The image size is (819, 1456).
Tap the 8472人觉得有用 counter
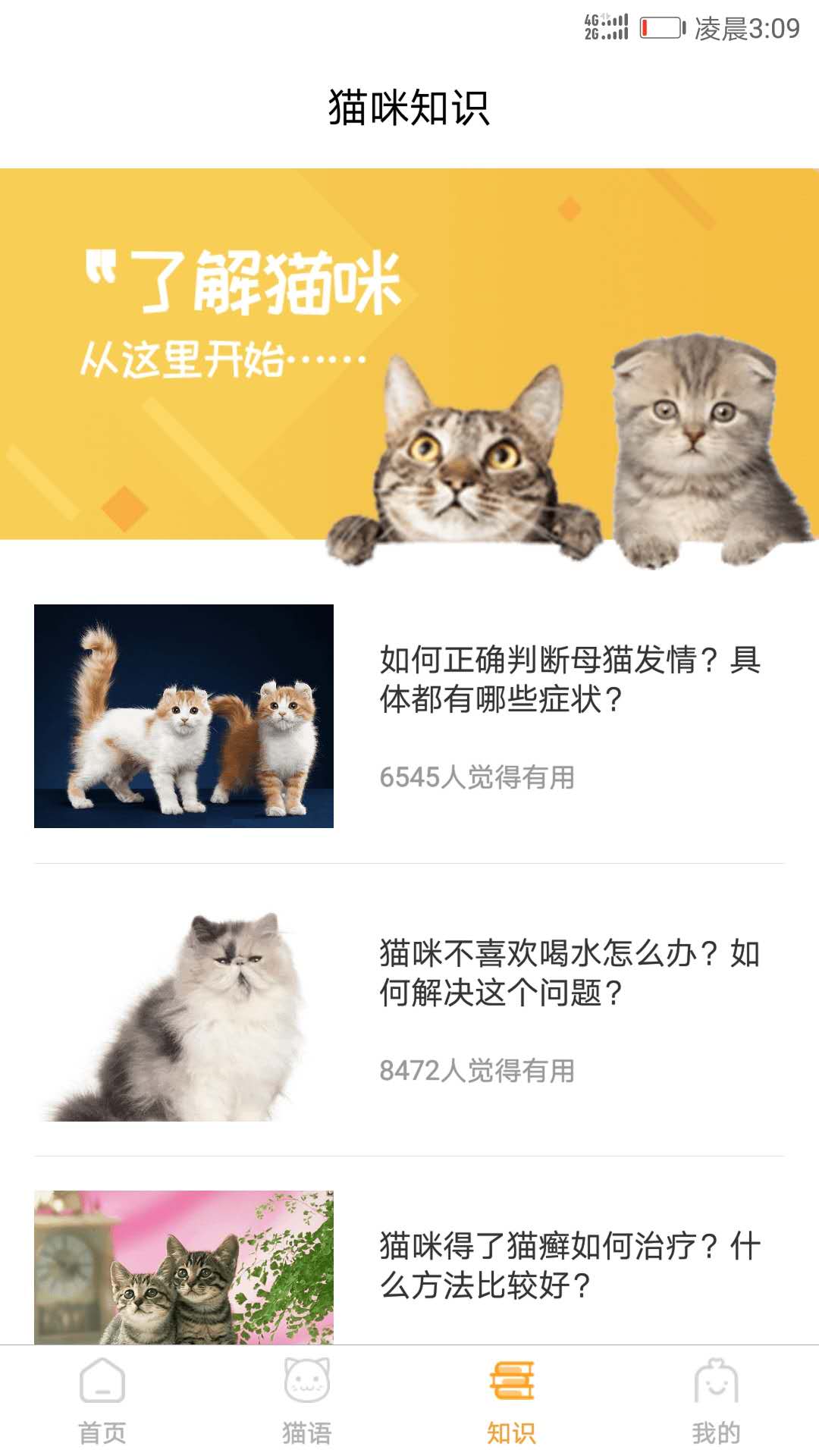click(478, 1069)
